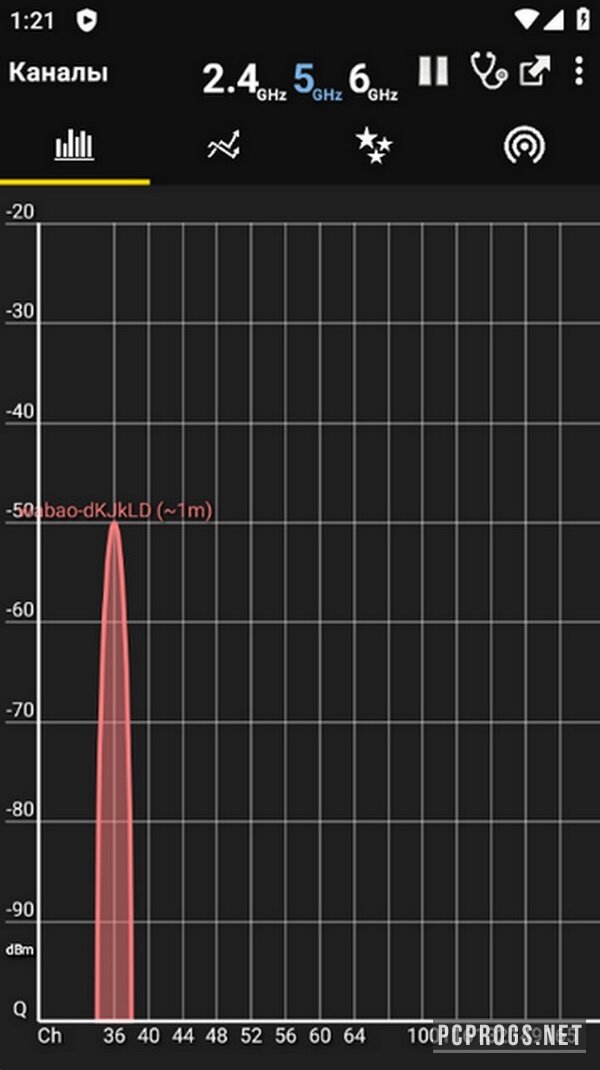Switch to the 6 GHz band
Screen dimensions: 600x1070
[x=372, y=78]
